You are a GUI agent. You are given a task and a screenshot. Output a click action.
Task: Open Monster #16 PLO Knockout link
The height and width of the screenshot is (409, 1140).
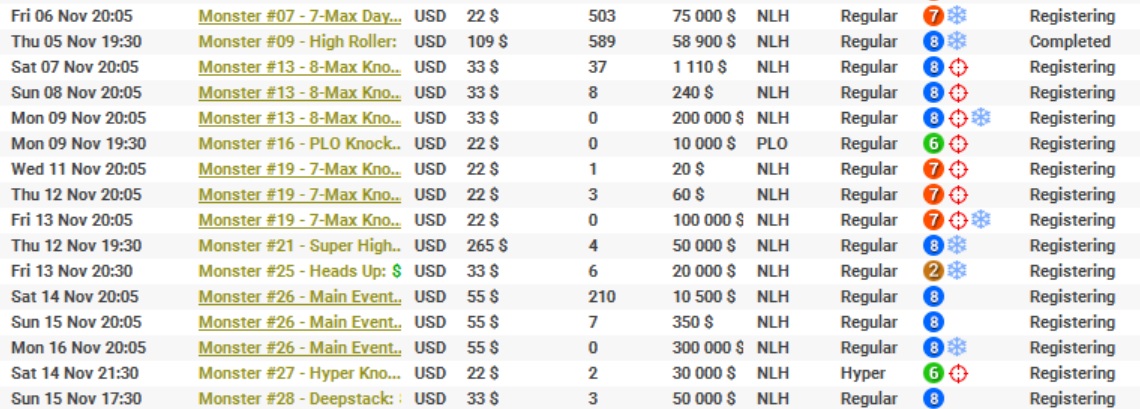point(300,144)
